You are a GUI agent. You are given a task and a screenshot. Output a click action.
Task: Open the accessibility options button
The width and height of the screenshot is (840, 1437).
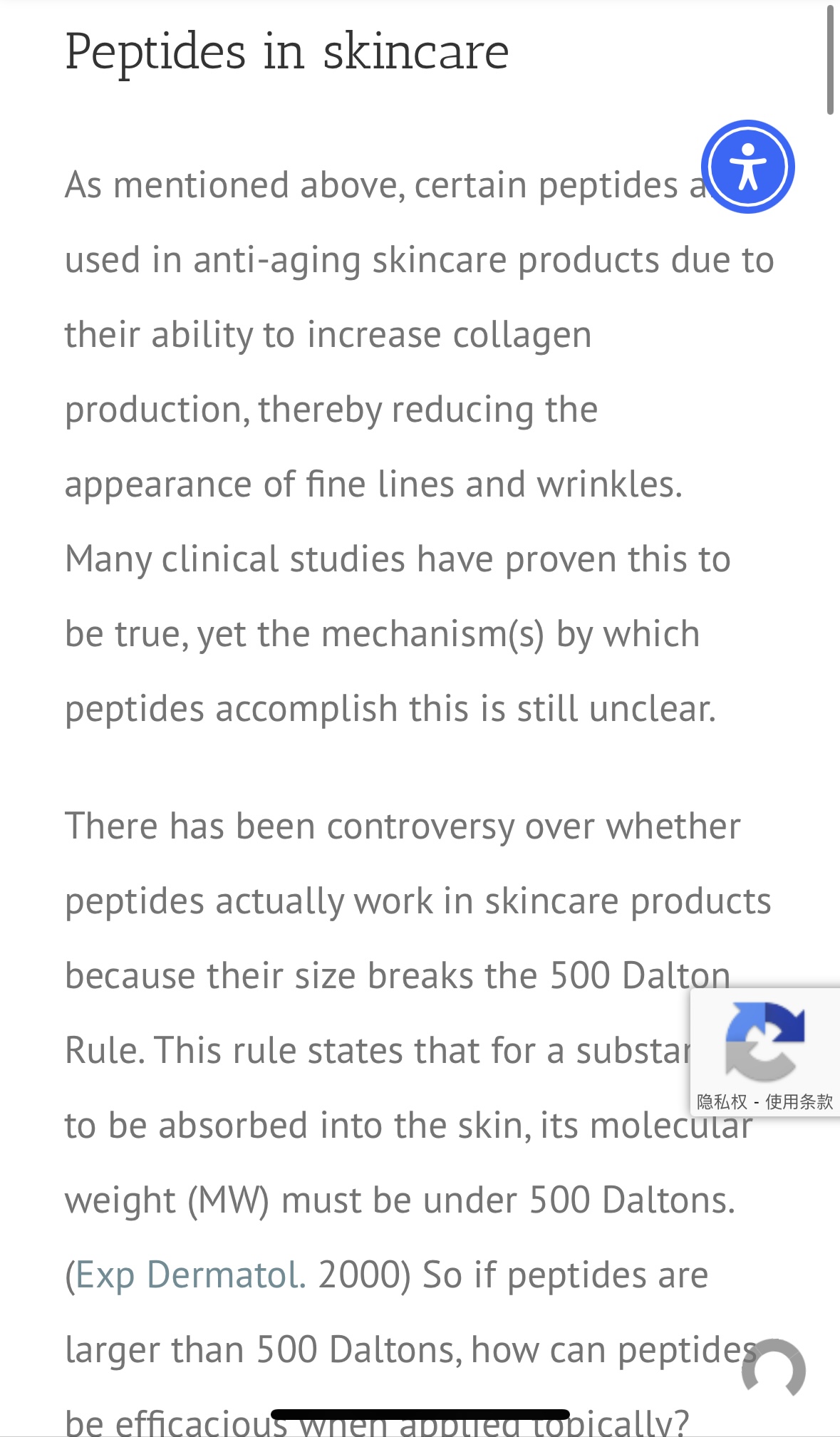[747, 167]
